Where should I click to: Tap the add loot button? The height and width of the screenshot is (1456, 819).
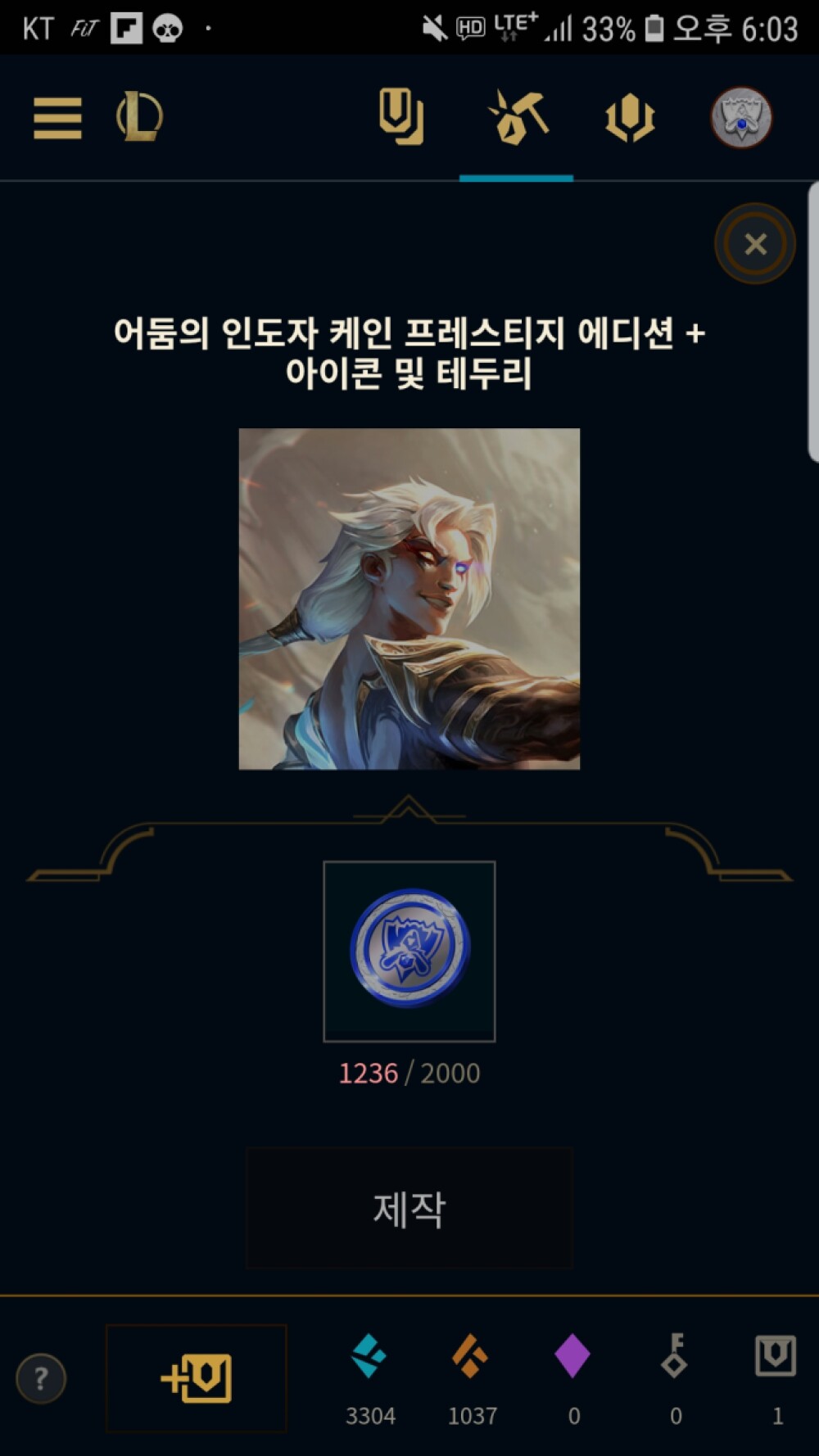pos(197,1378)
